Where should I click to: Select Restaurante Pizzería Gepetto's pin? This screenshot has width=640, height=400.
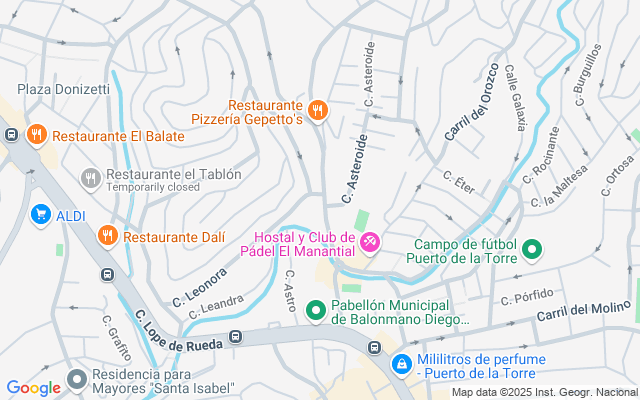317,111
